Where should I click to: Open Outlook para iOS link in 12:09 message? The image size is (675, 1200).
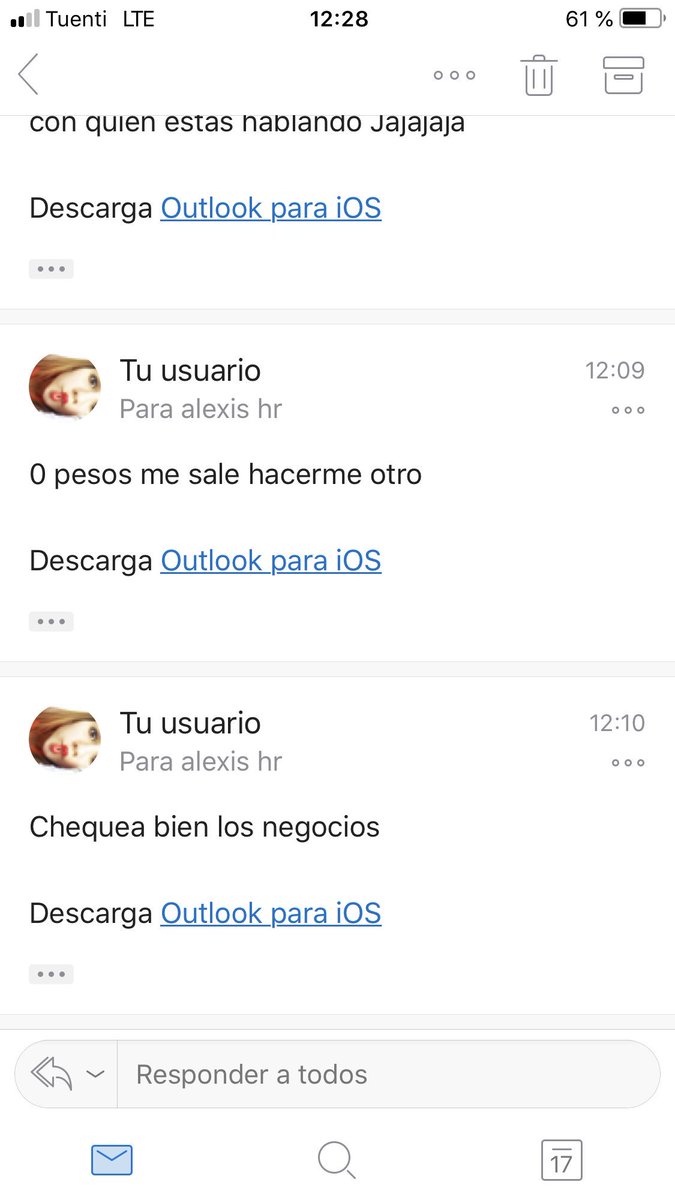pyautogui.click(x=271, y=561)
